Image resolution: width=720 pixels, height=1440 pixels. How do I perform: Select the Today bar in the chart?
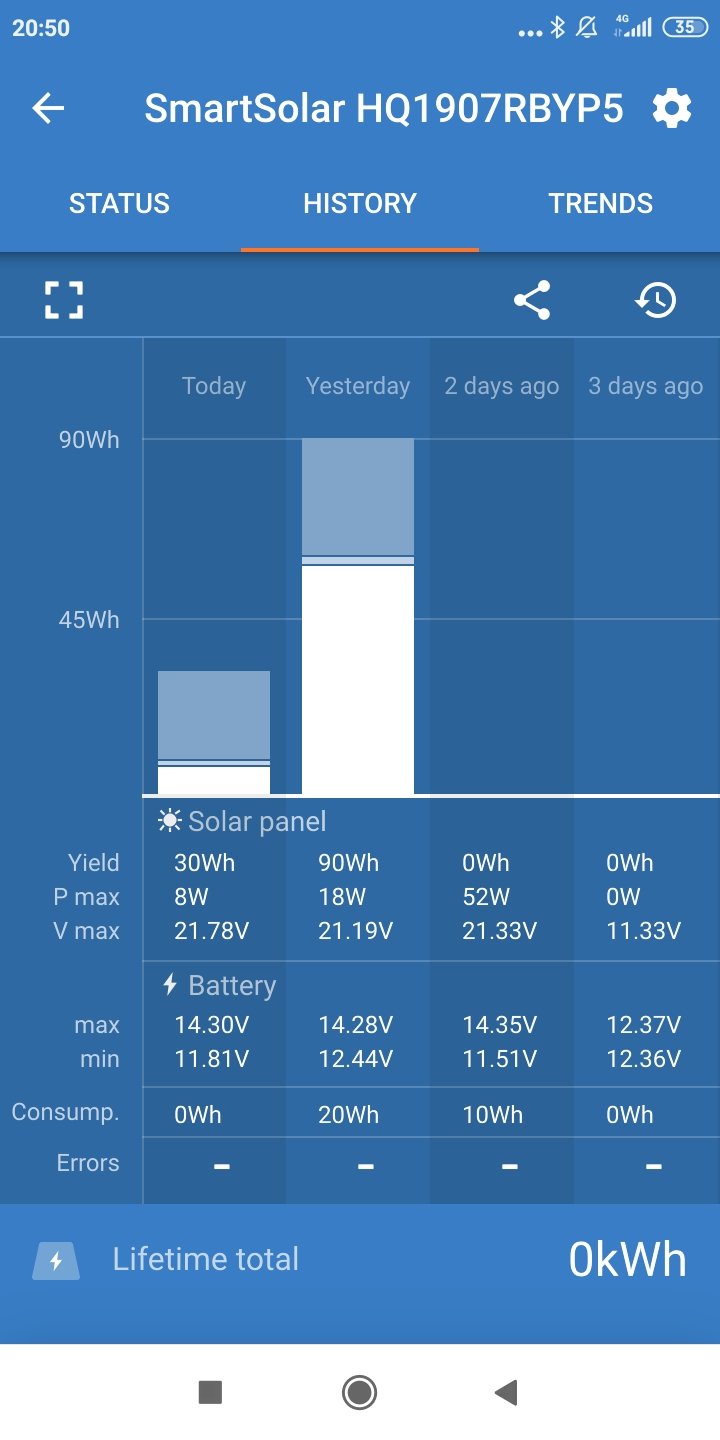[x=214, y=732]
